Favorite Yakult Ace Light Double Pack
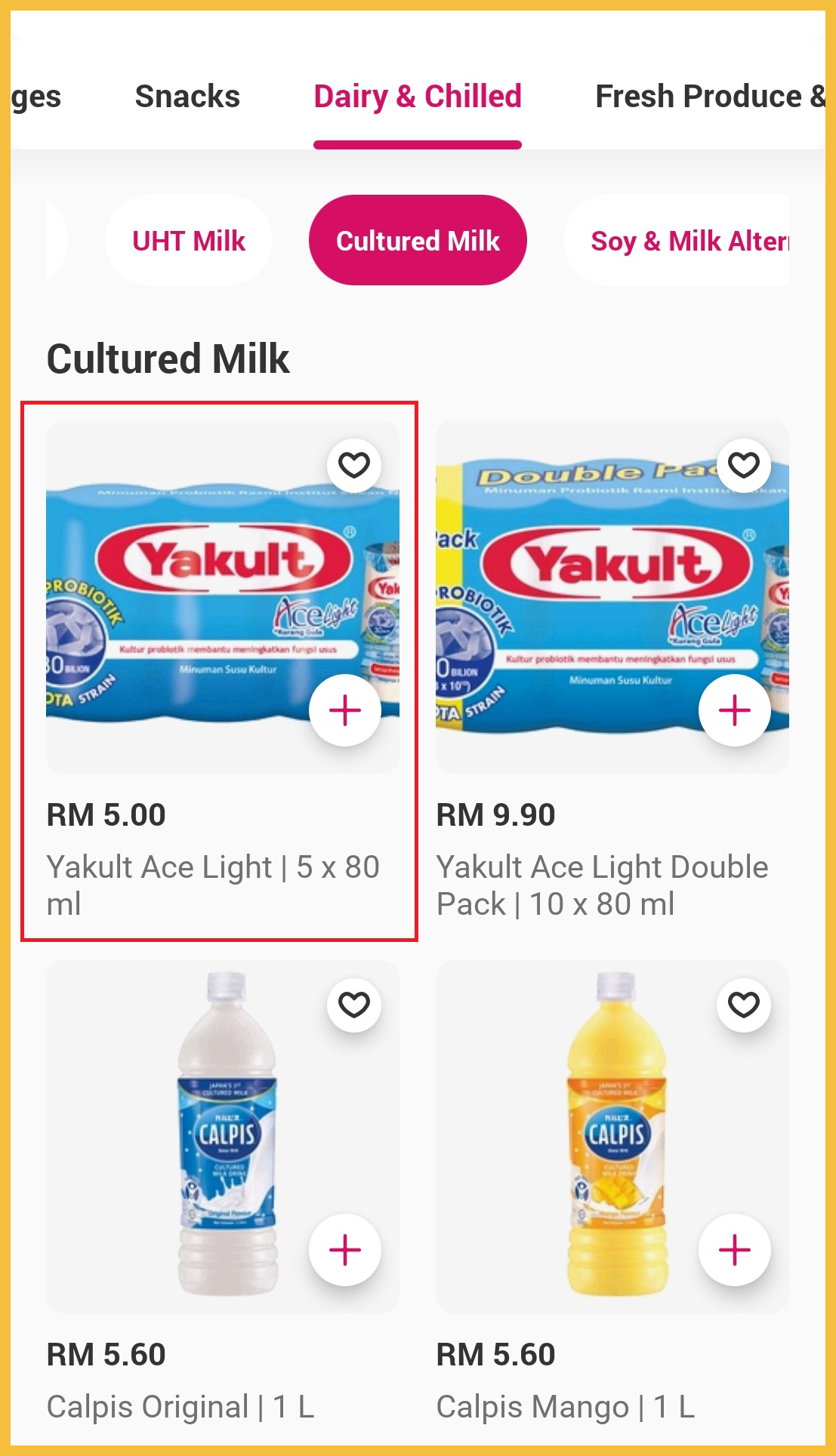This screenshot has width=836, height=1456. pos(744,465)
